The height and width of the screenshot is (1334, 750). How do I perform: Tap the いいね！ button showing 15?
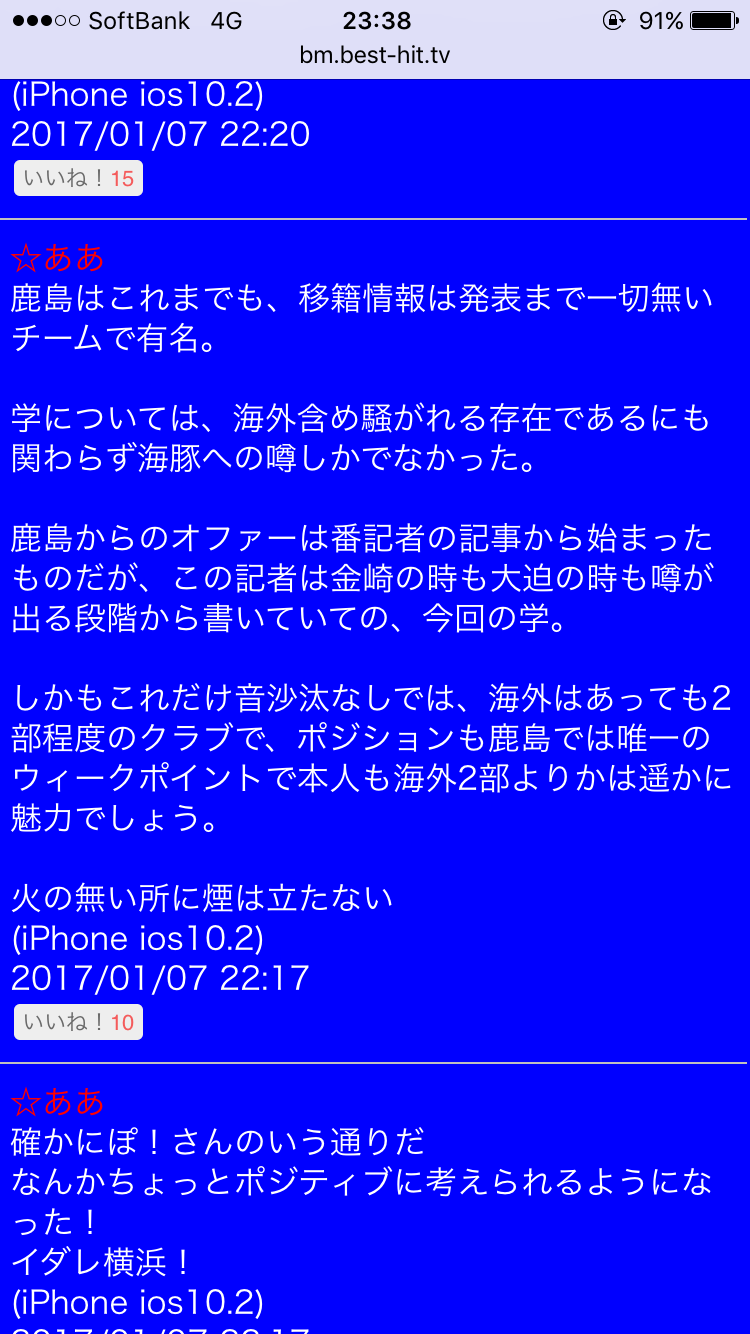pyautogui.click(x=78, y=180)
